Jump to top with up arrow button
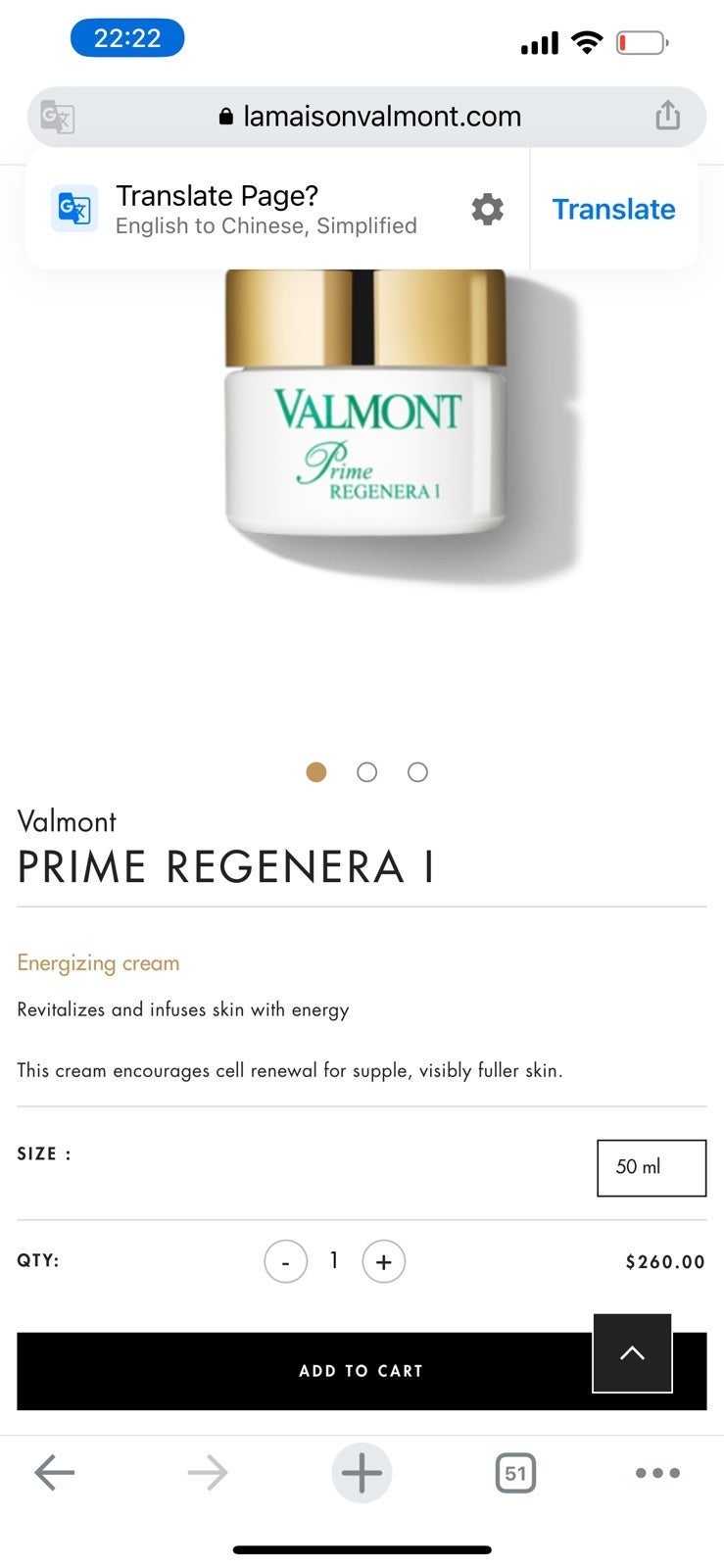 [632, 1353]
